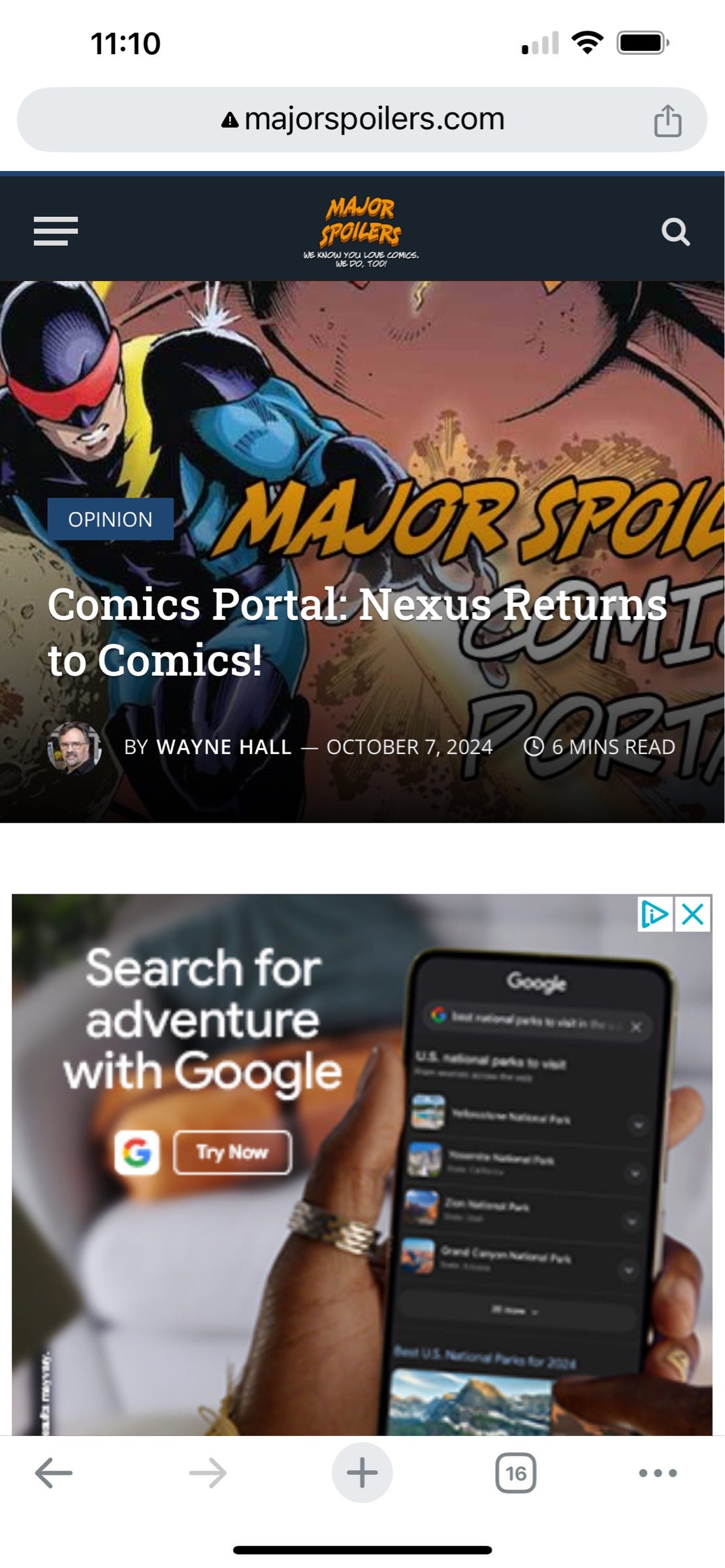Tap the clock icon beside 6 MINS READ
Image resolution: width=725 pixels, height=1568 pixels.
[x=534, y=747]
